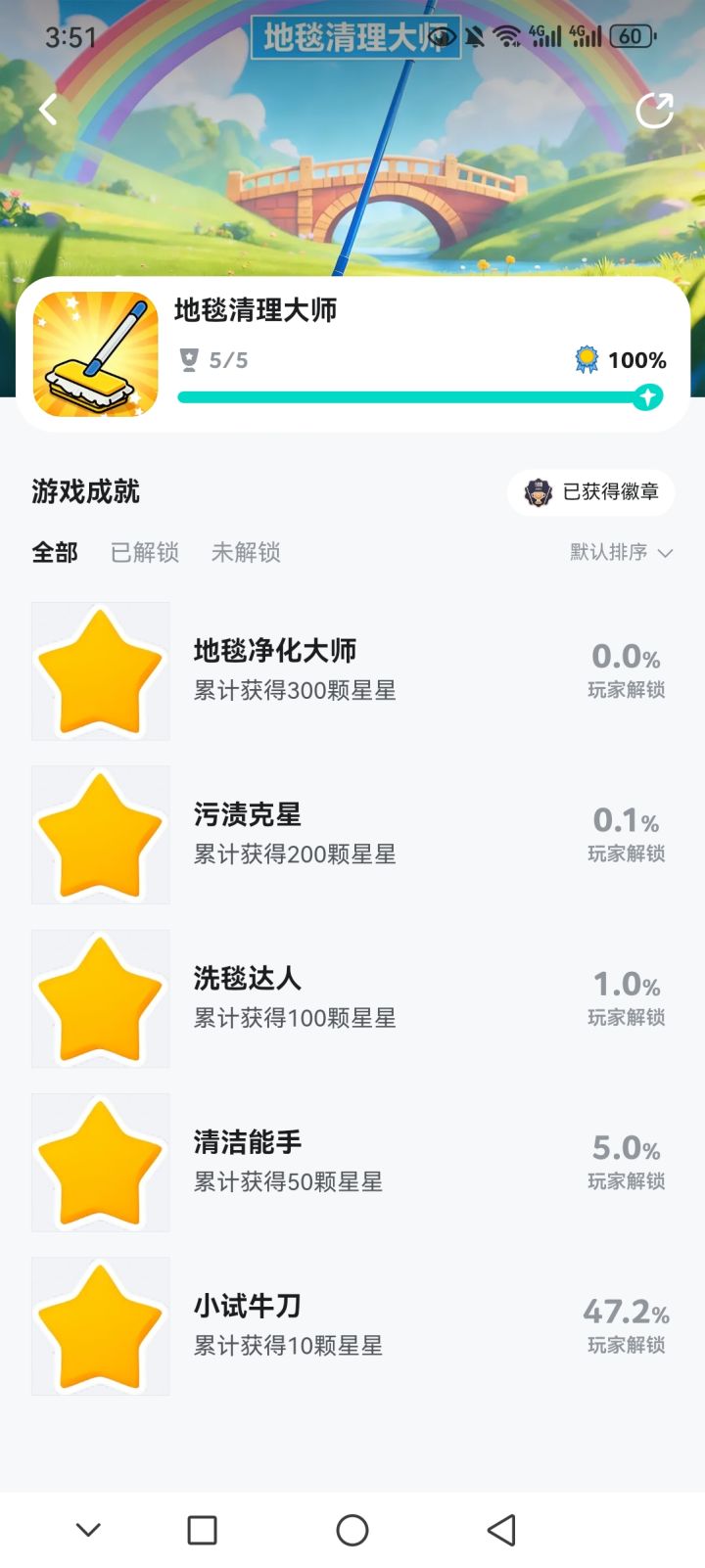
Task: Tap the star icon for 污渍克星
Action: (99, 834)
